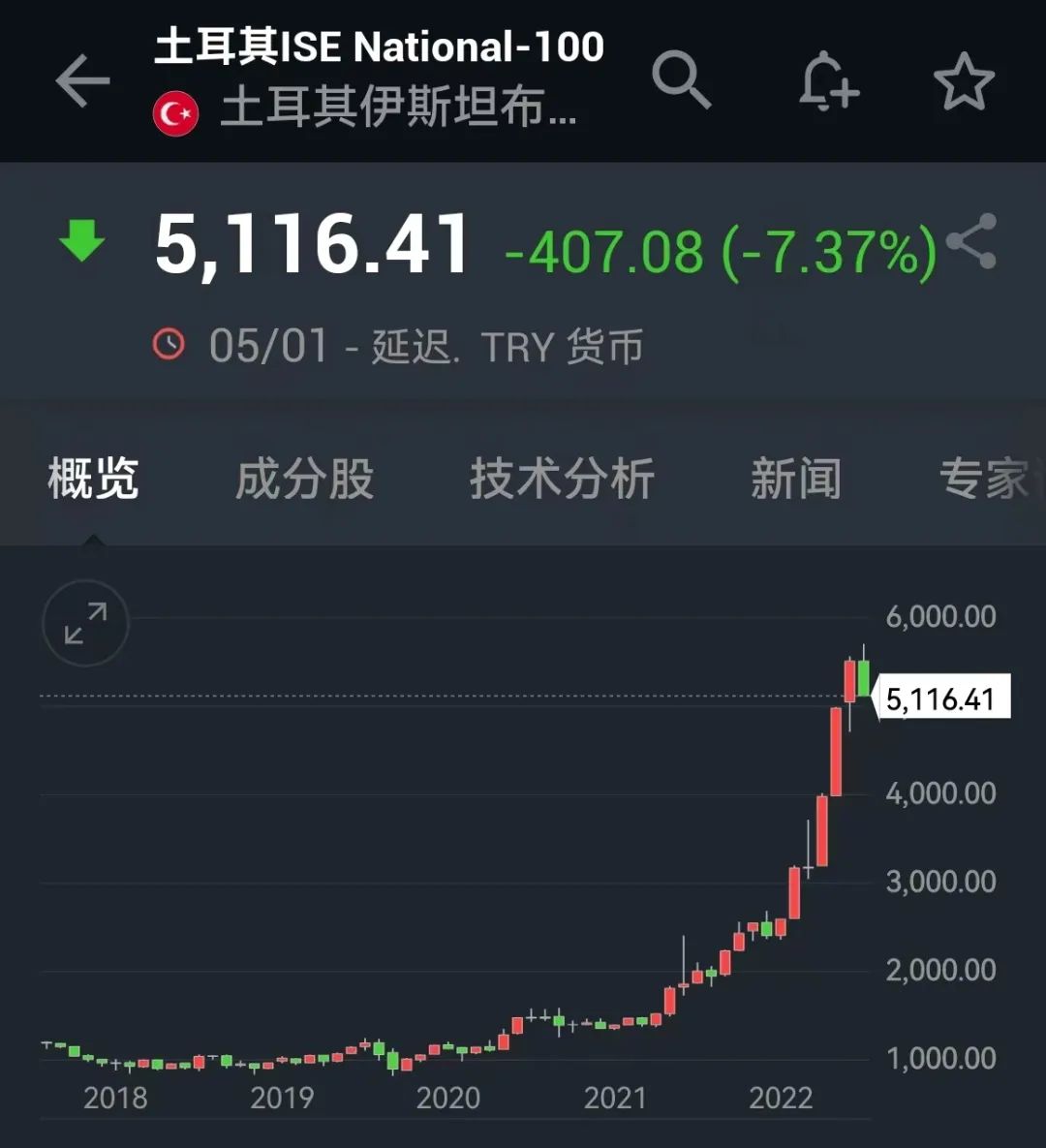
Task: Add this index to watchlist with the star
Action: click(964, 81)
